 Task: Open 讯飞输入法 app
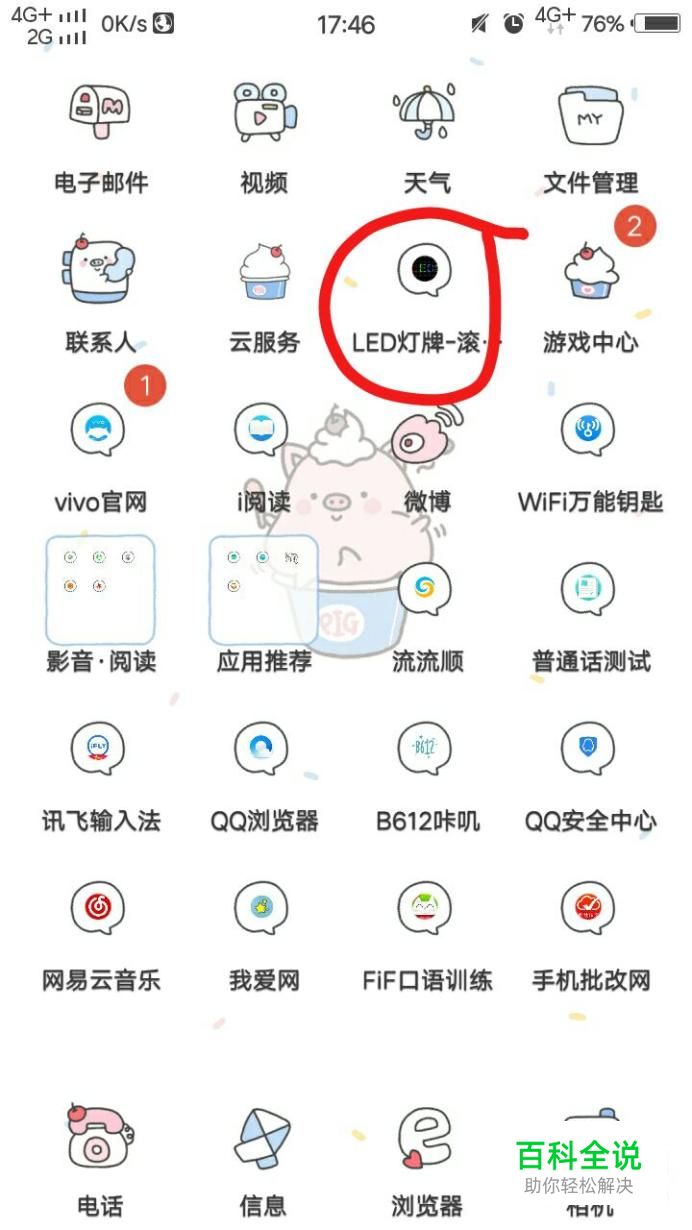click(100, 750)
